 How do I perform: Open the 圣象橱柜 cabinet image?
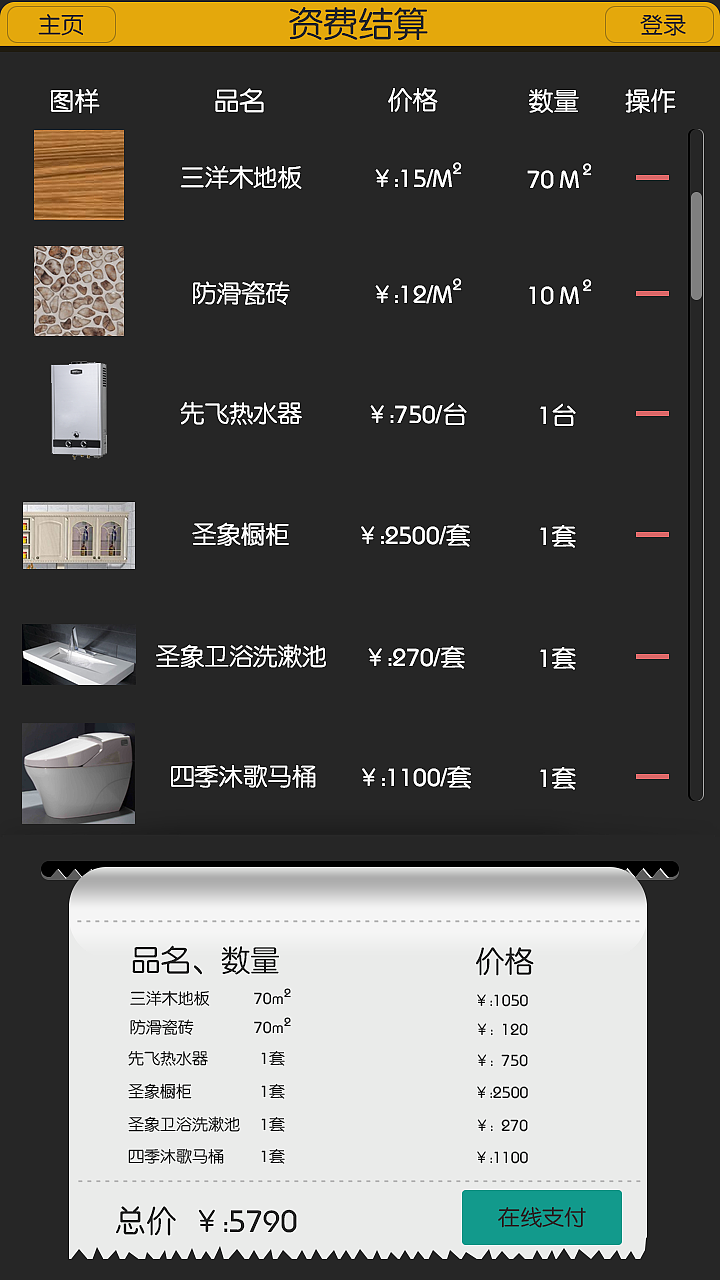(x=78, y=535)
